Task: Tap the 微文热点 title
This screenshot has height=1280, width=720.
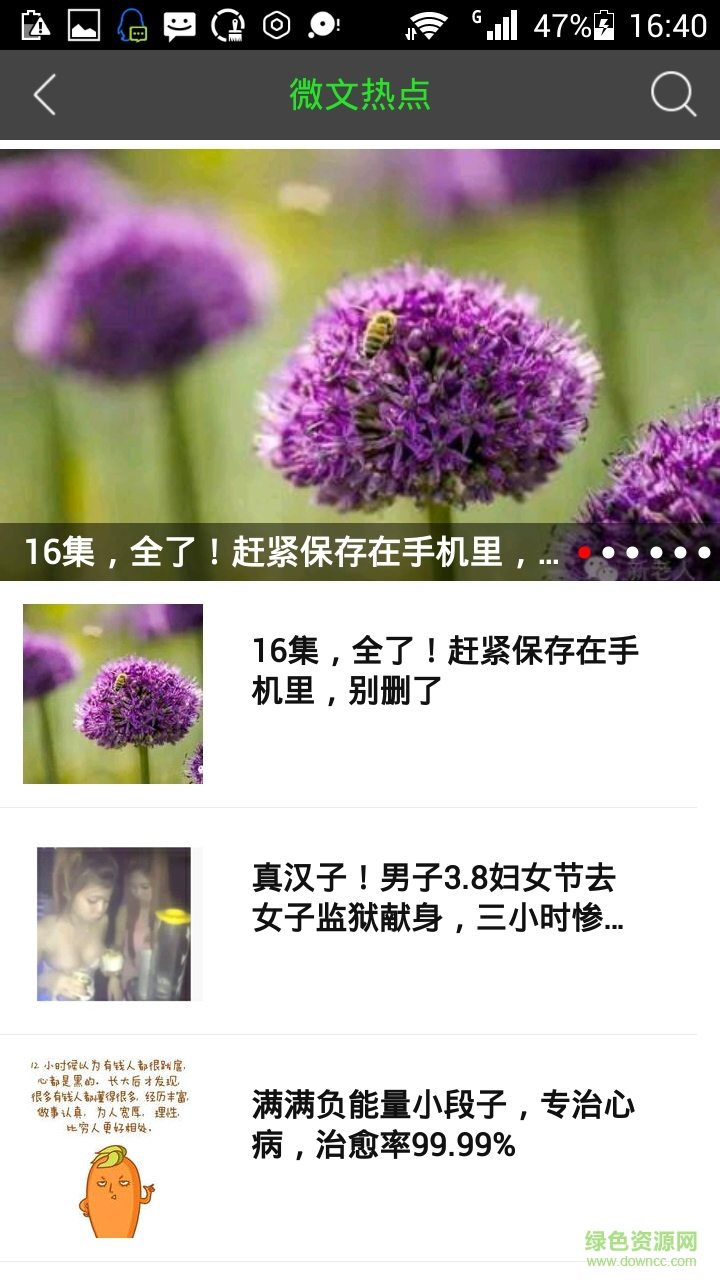Action: (x=360, y=94)
